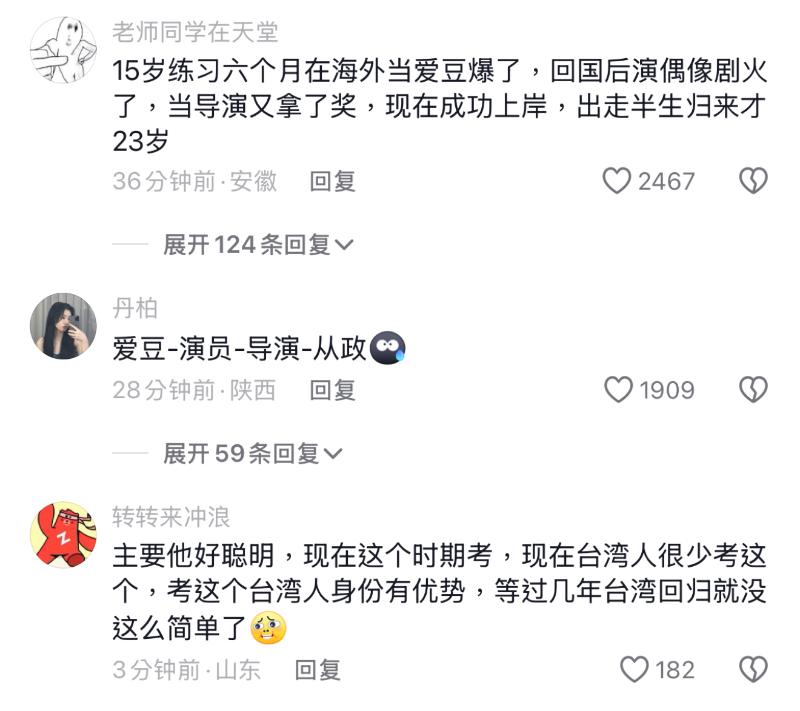Like 丹柏's comment

pyautogui.click(x=619, y=389)
